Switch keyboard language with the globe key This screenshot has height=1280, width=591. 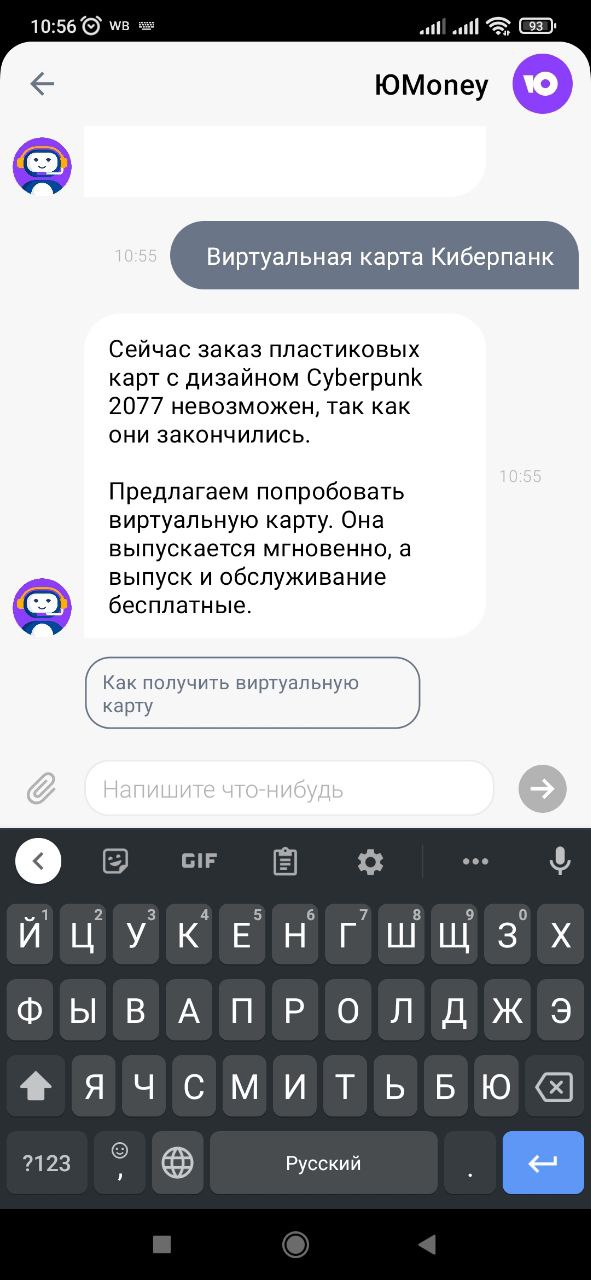(x=178, y=1163)
